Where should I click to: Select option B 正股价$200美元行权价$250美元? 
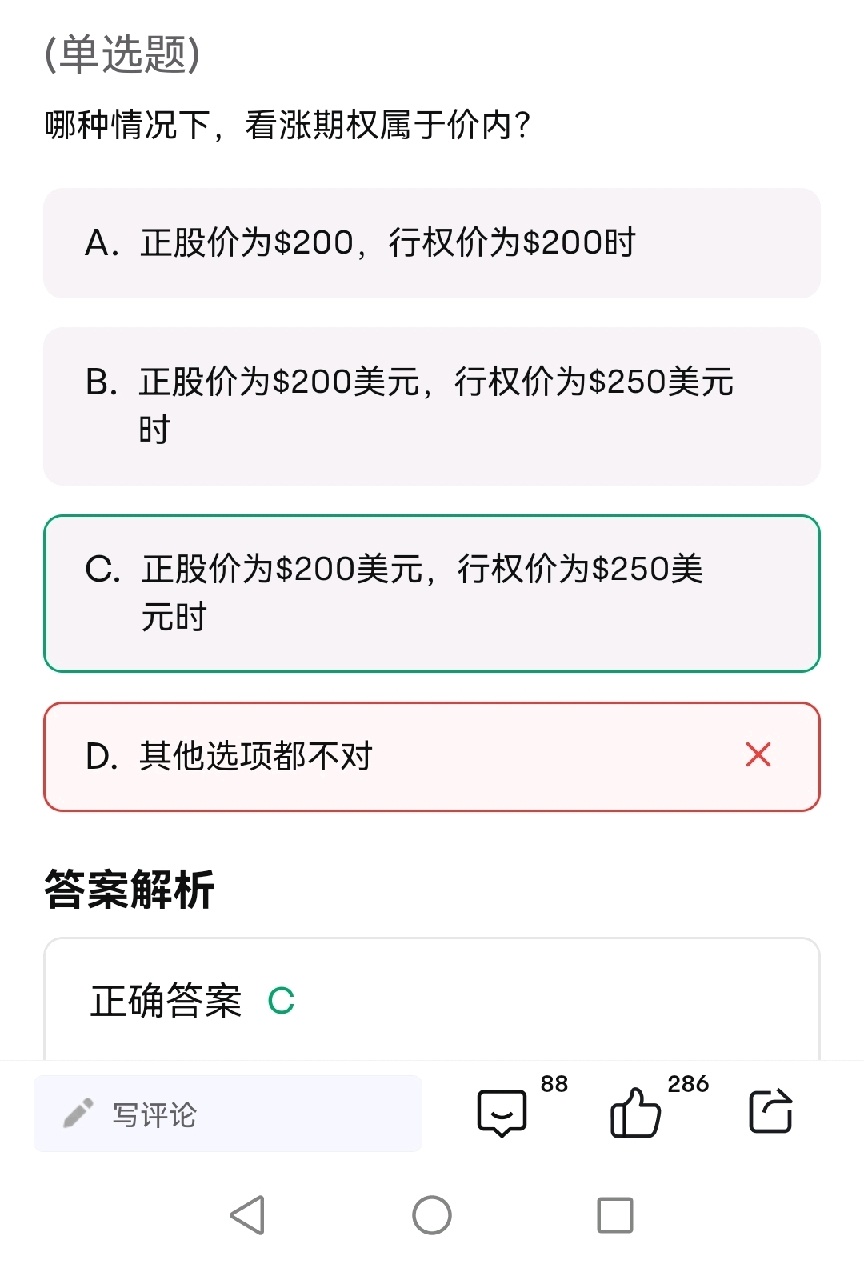pos(431,406)
